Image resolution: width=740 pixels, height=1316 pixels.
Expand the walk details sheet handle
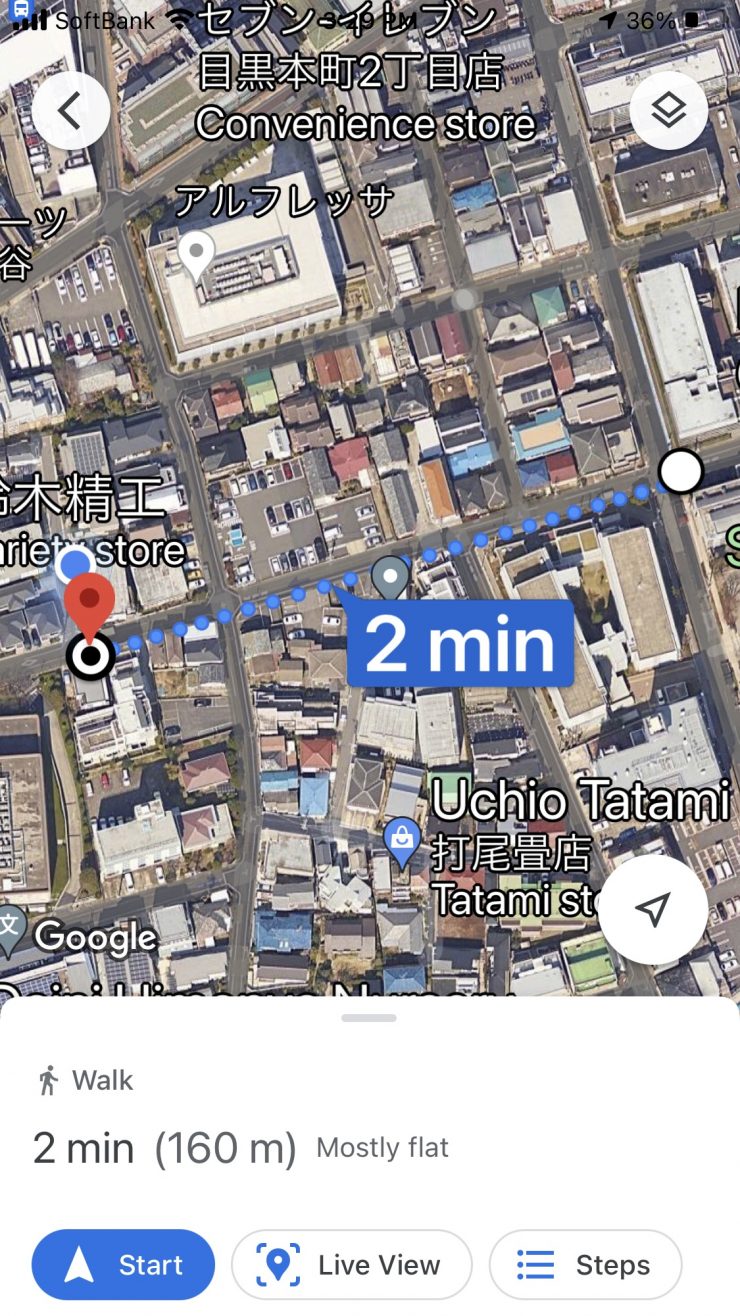[x=369, y=1018]
